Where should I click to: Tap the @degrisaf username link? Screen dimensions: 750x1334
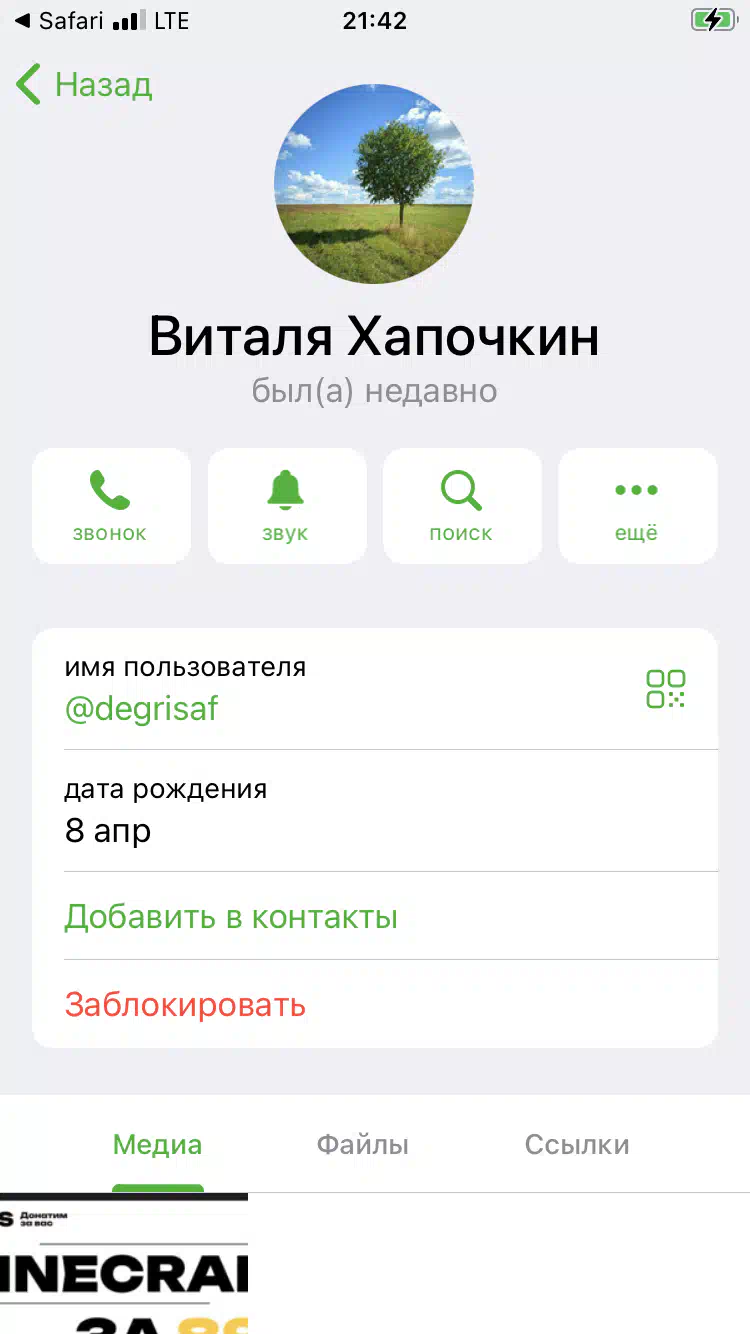(x=141, y=709)
